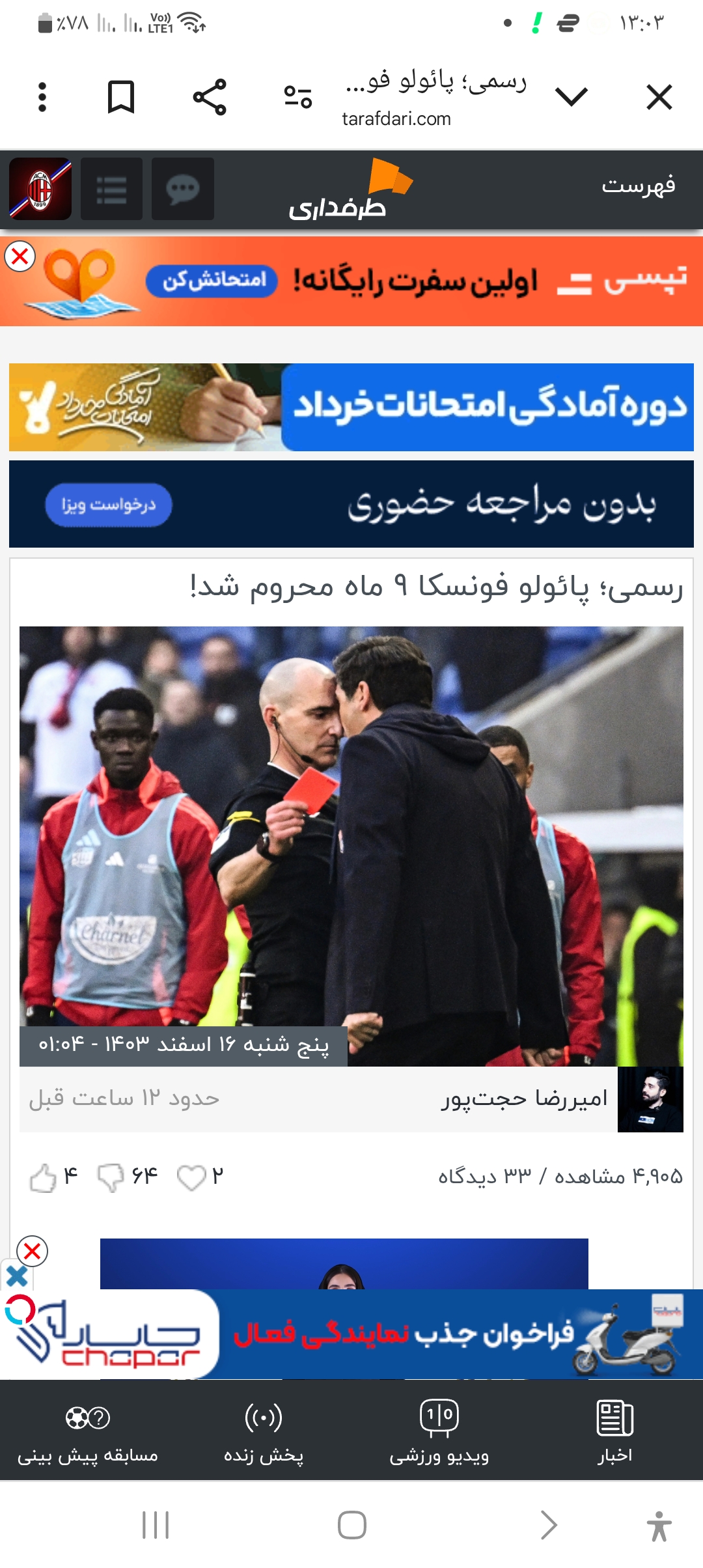The height and width of the screenshot is (1568, 703).
Task: Open the browser overflow menu
Action: coord(42,97)
